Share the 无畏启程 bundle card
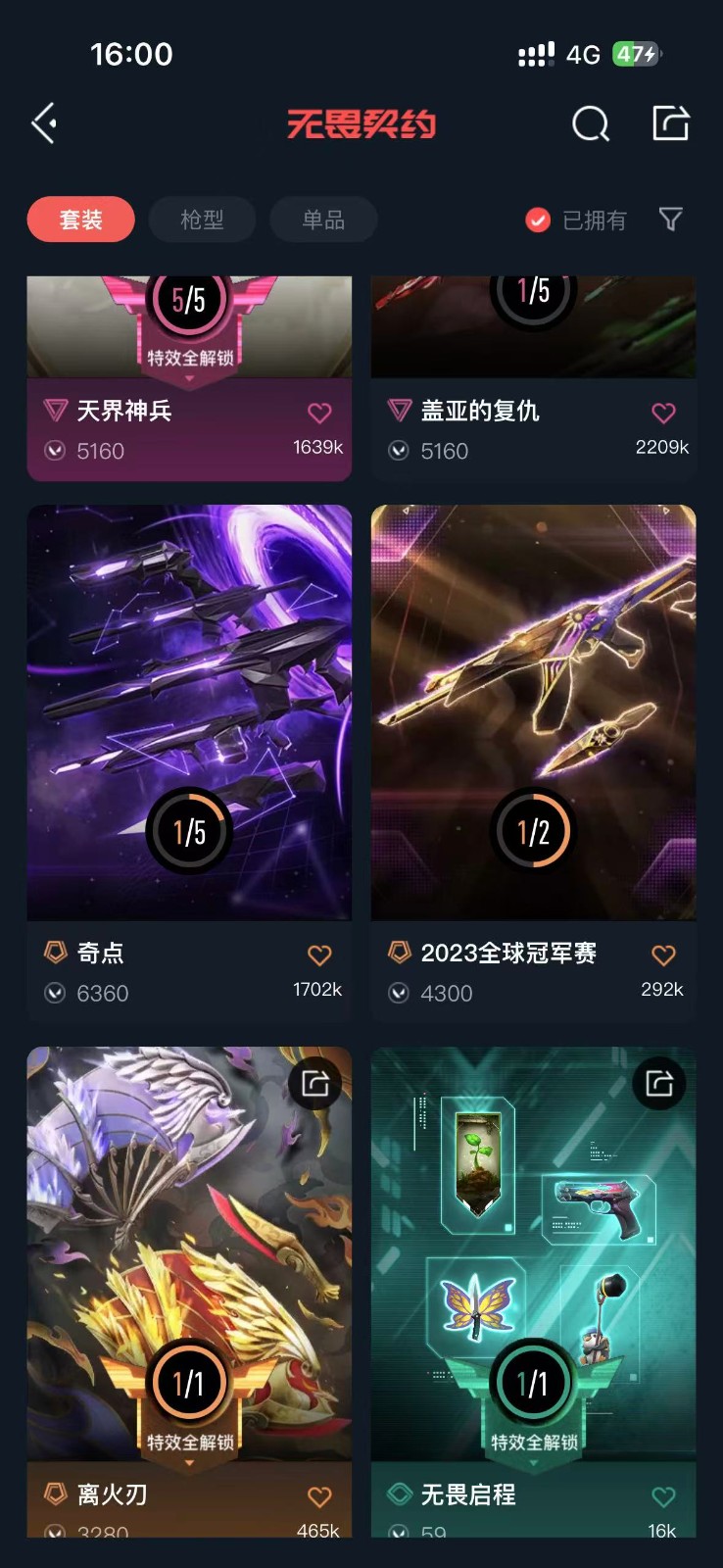 [659, 1083]
